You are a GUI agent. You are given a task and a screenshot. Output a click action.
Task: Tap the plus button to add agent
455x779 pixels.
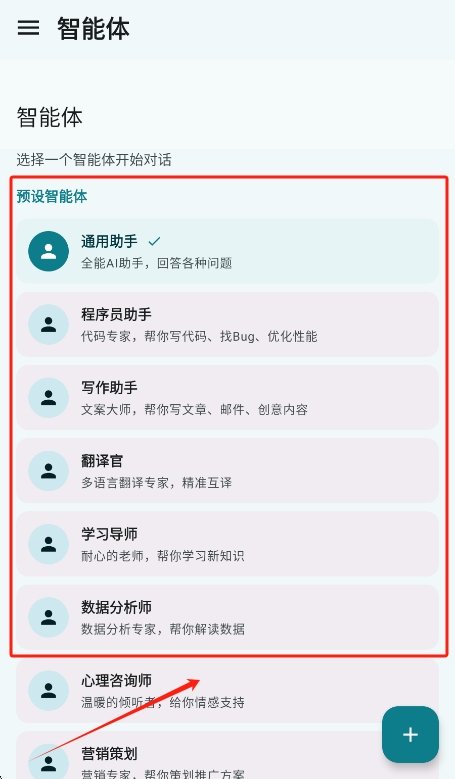pos(410,734)
